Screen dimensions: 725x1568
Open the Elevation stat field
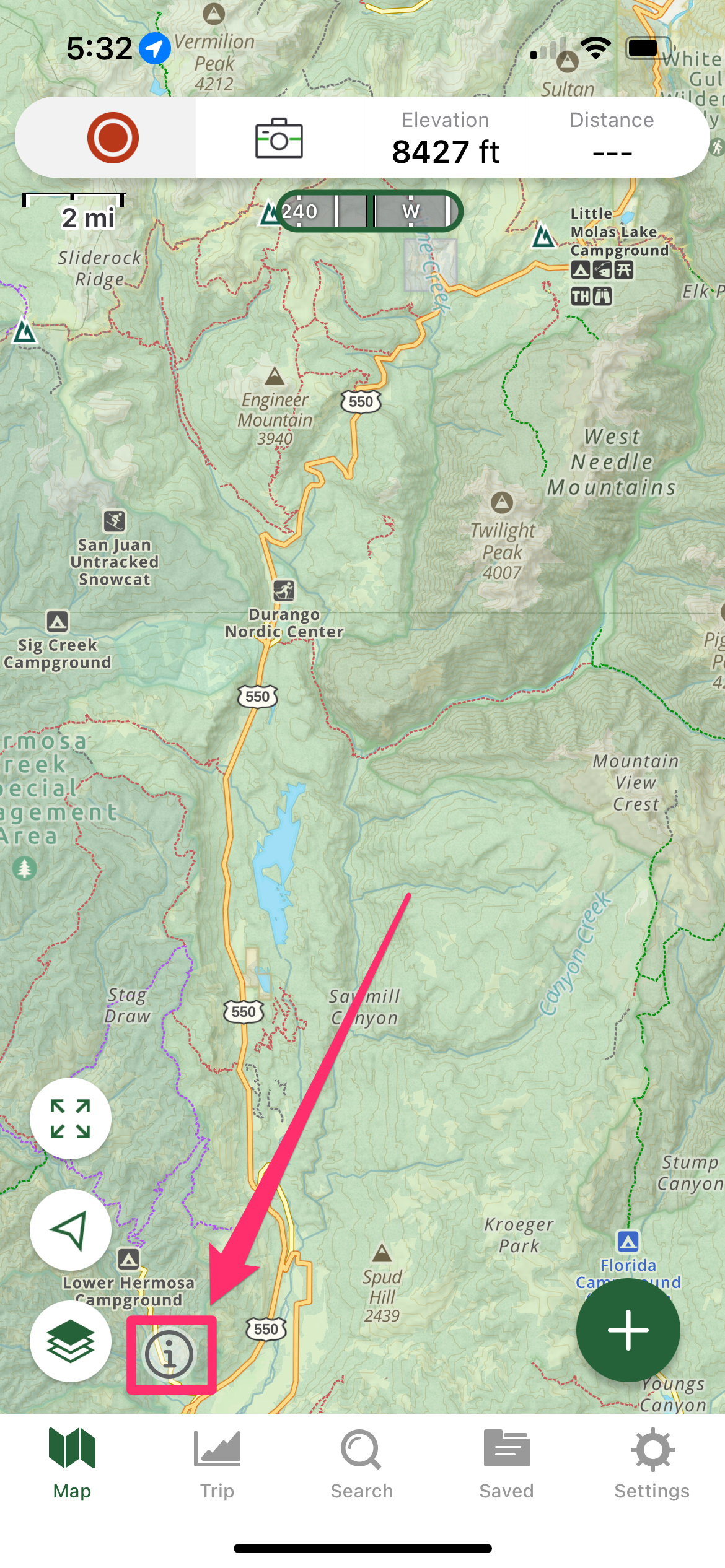click(x=446, y=137)
